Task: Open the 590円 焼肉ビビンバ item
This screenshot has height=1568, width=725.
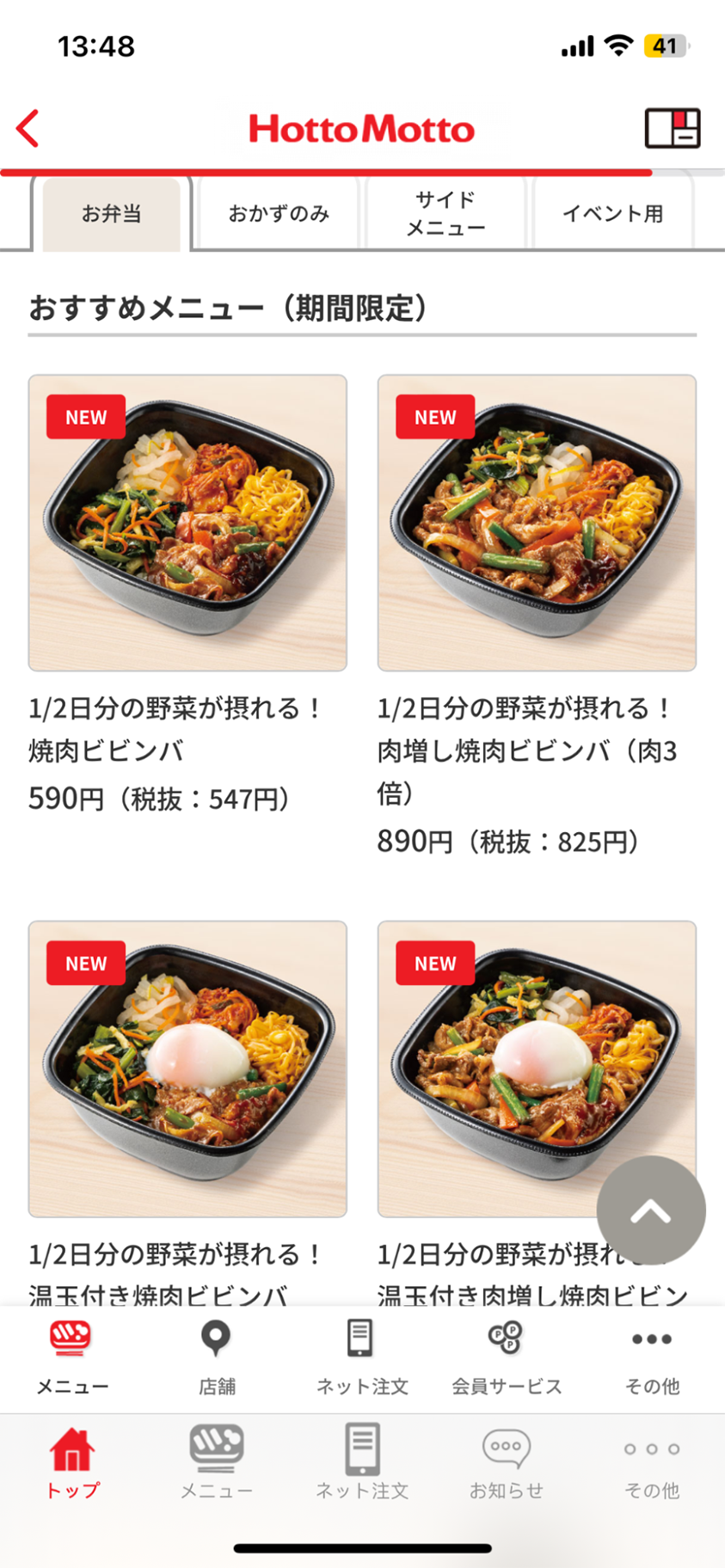Action: point(187,523)
